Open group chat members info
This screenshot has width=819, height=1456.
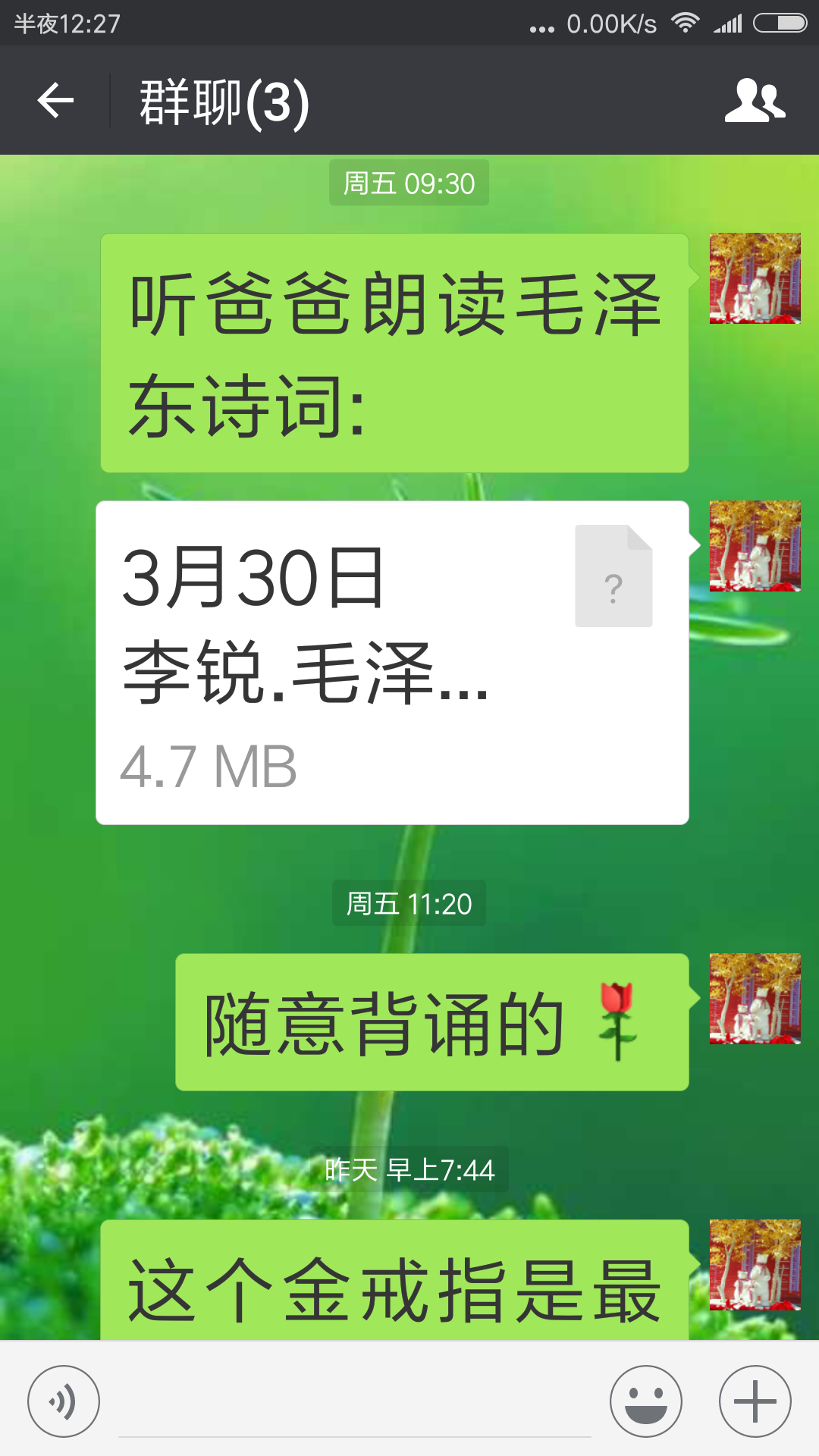[x=754, y=101]
